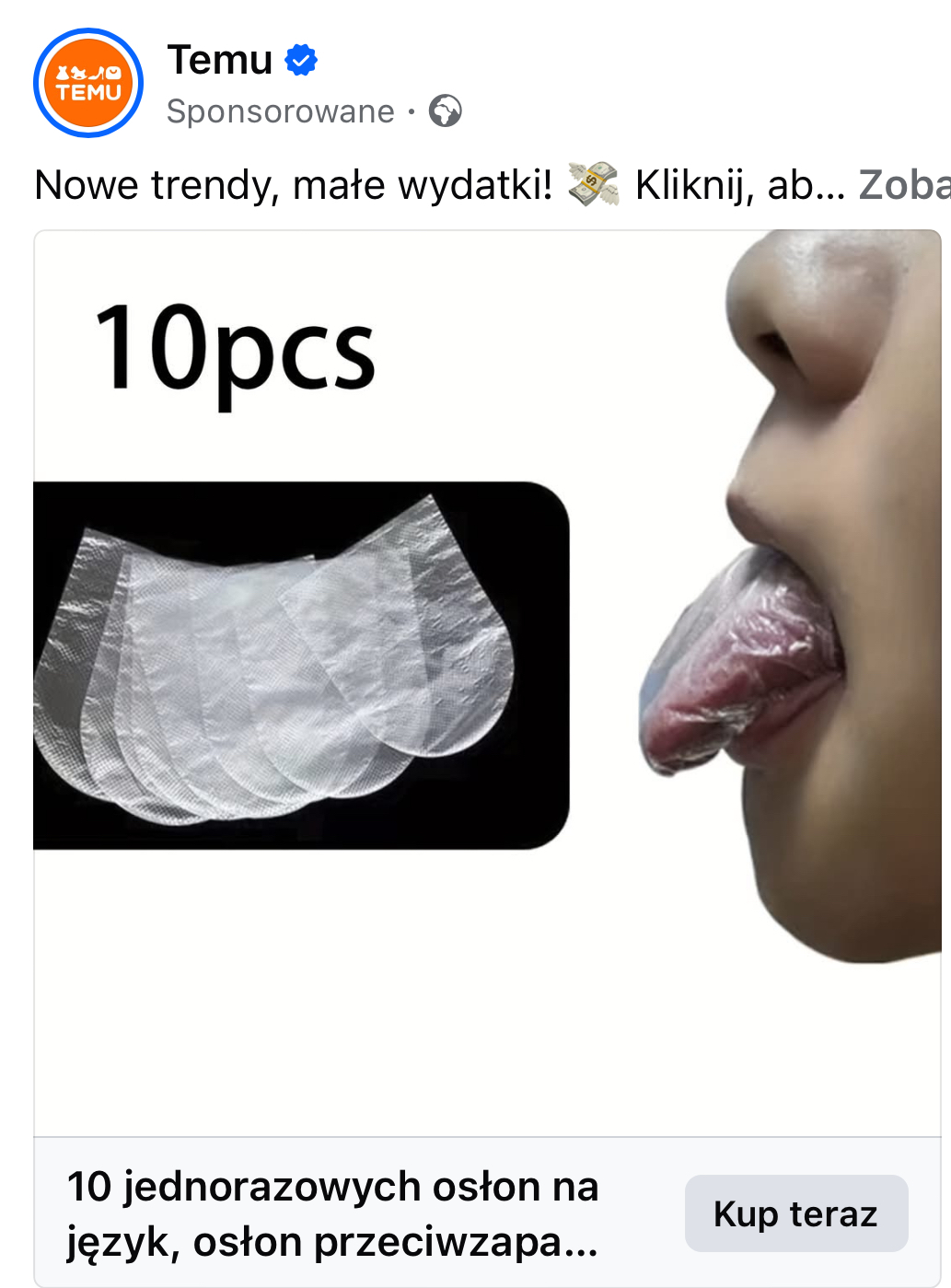951x1288 pixels.
Task: Open the Temu page name link
Action: pos(220,61)
